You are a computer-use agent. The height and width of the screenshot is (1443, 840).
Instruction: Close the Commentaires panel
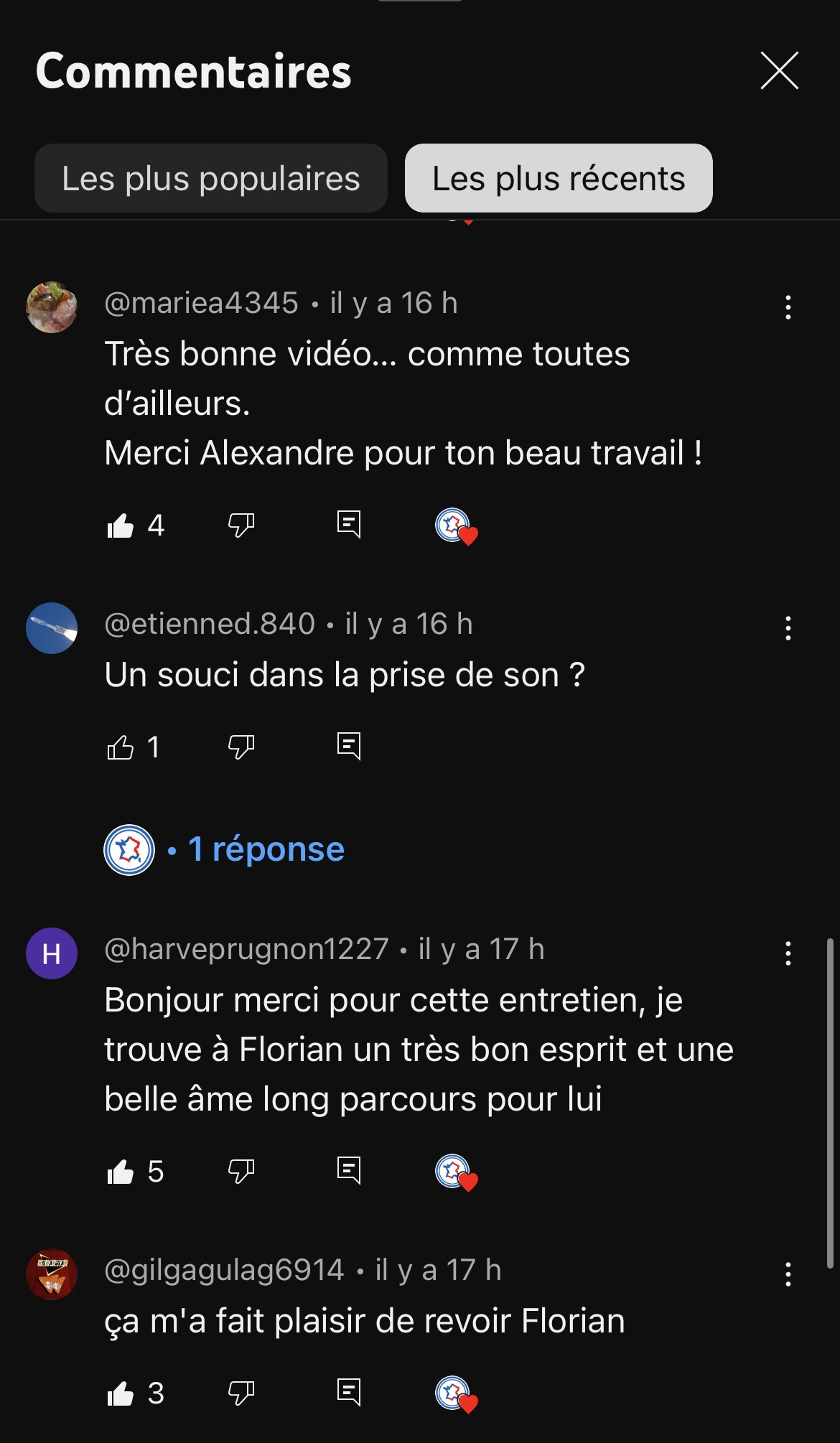779,71
